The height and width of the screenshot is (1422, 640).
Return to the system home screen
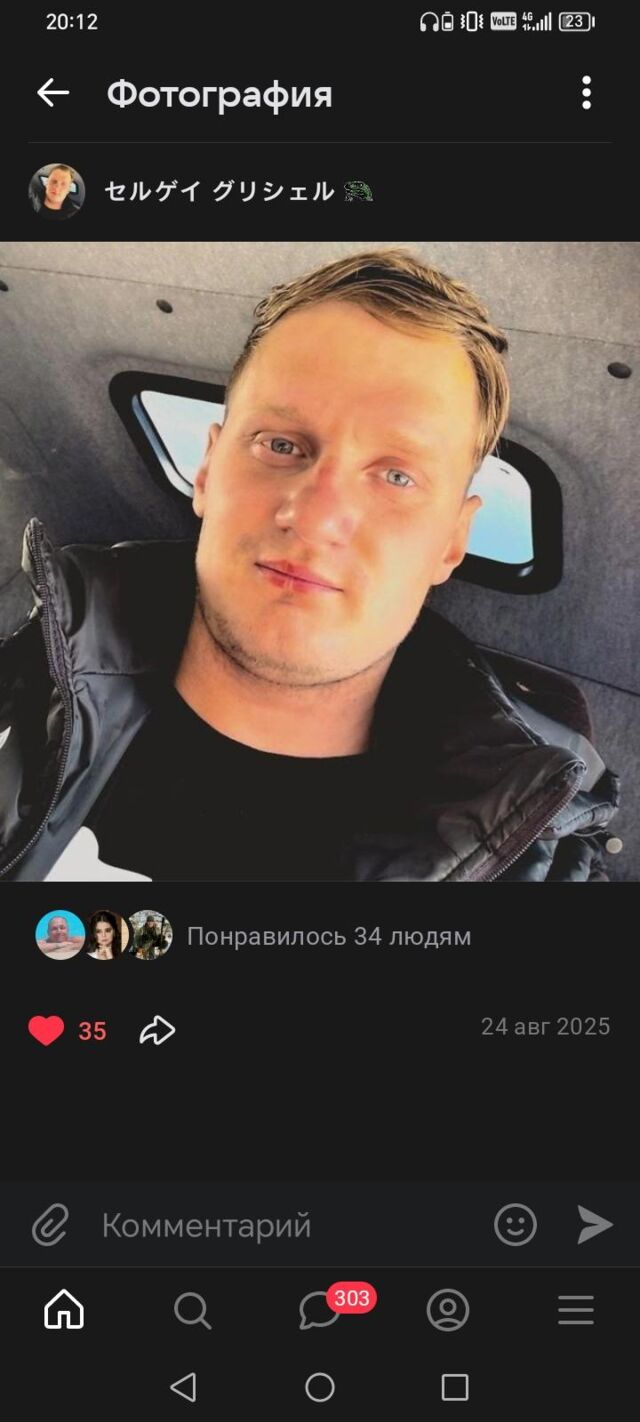[x=320, y=1387]
